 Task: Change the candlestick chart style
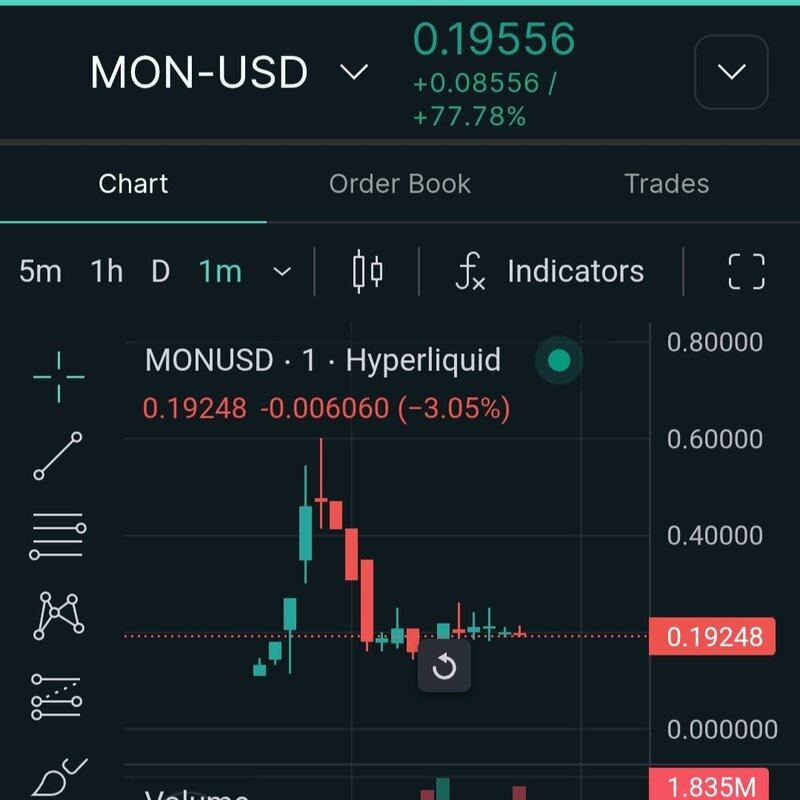tap(367, 271)
